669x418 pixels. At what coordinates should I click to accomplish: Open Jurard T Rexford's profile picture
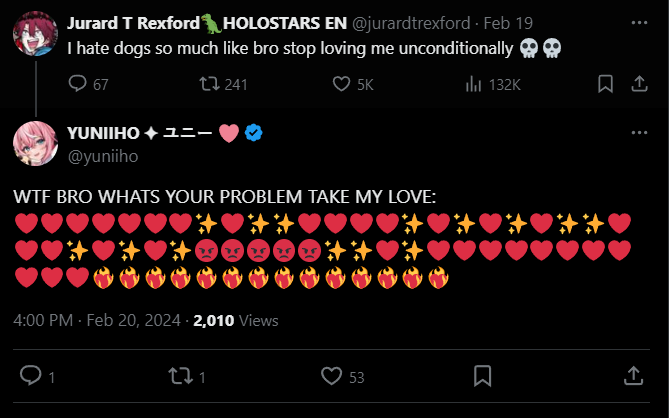33,36
